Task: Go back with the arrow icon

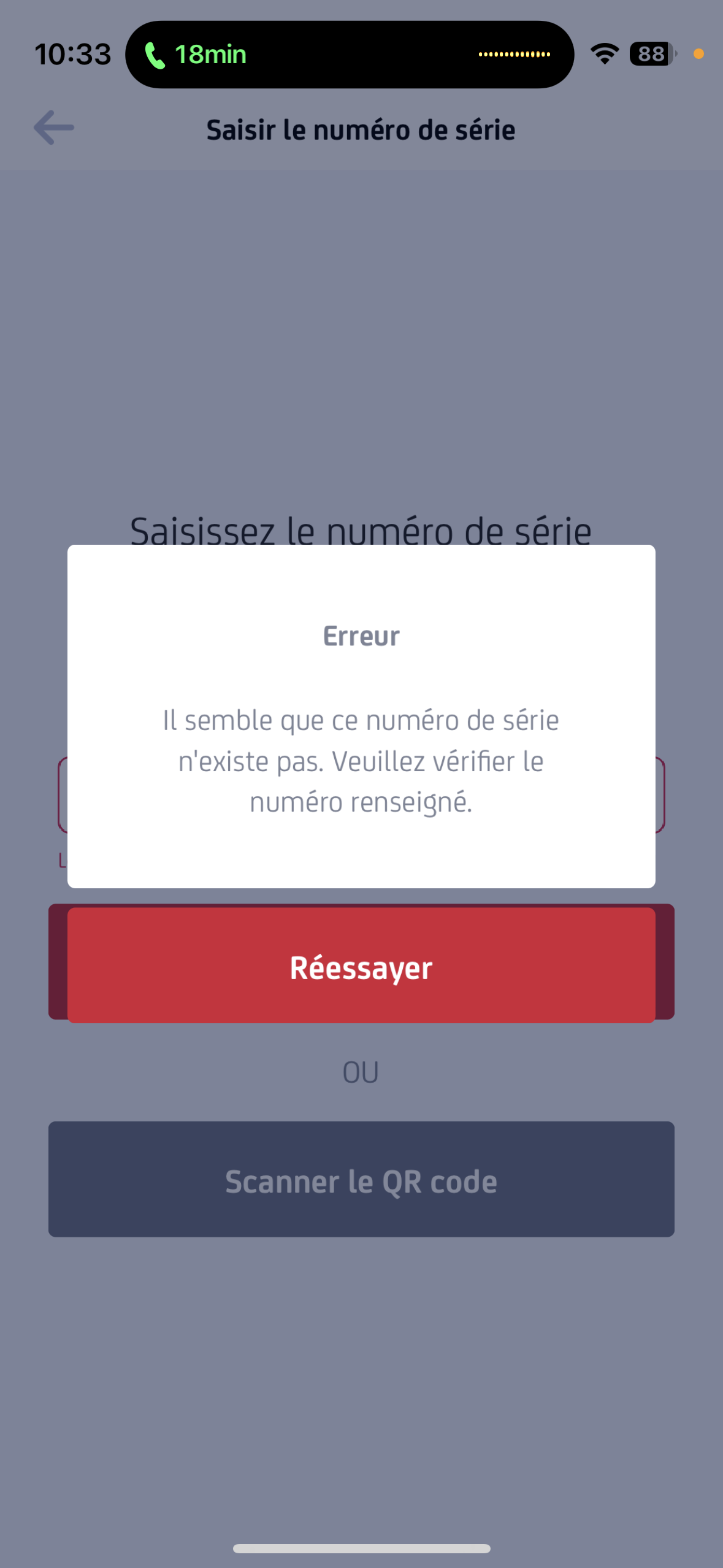Action: (54, 128)
